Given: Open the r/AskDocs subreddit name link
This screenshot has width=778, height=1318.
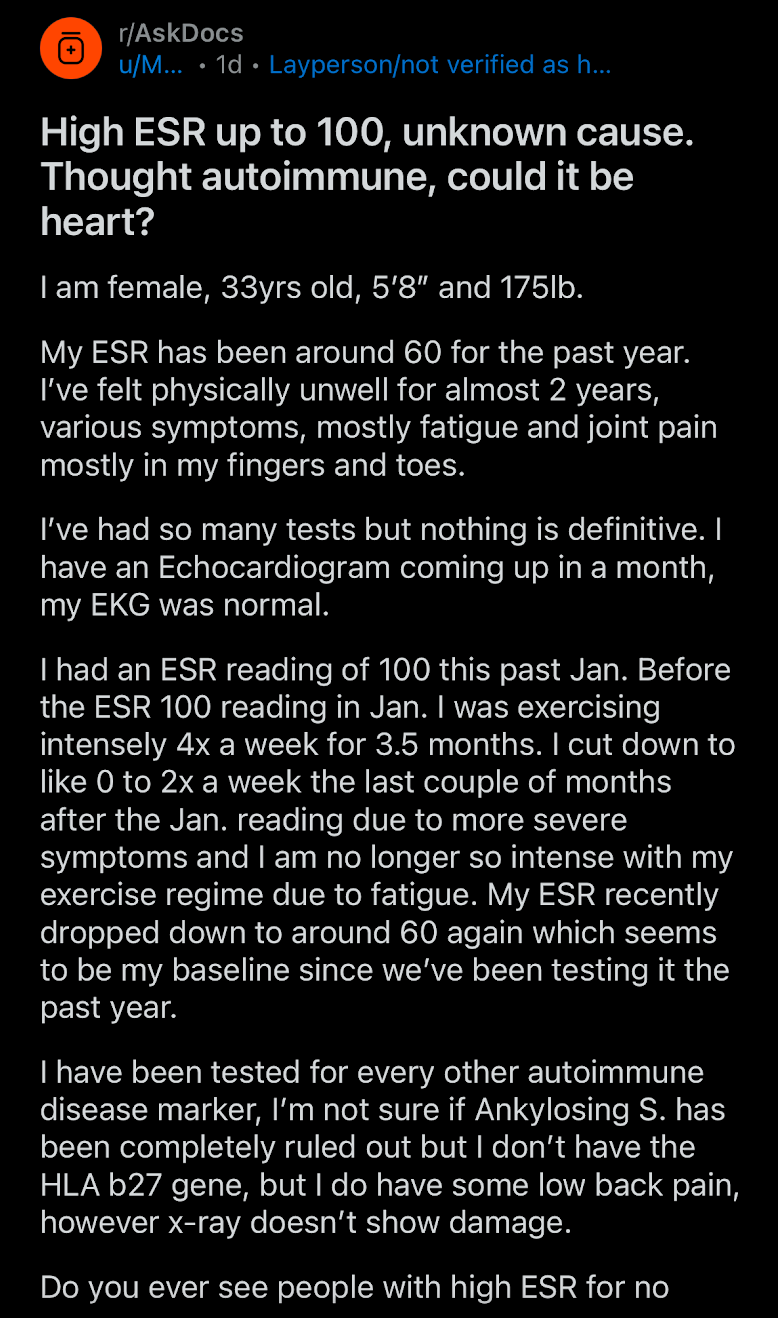Looking at the screenshot, I should (x=180, y=34).
